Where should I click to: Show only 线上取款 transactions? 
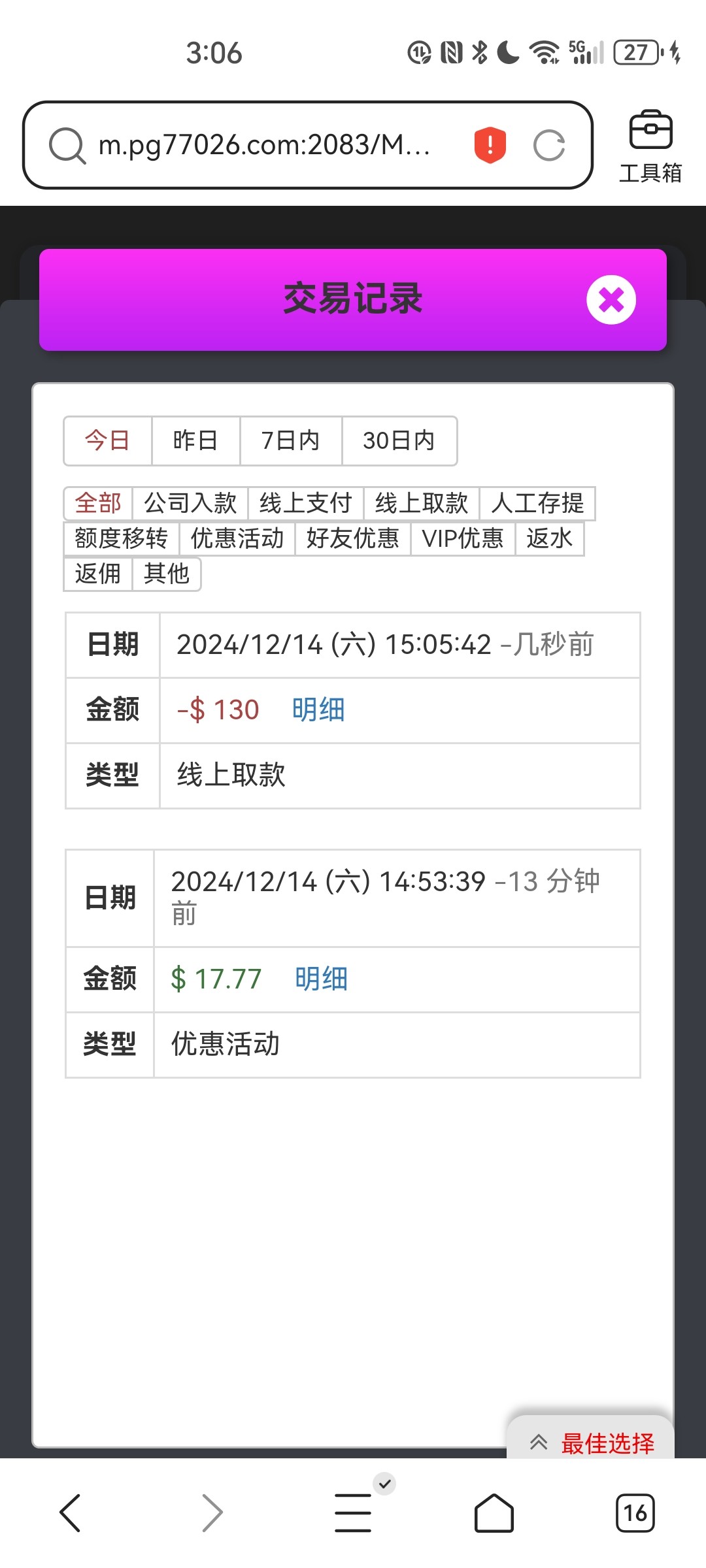pos(422,503)
